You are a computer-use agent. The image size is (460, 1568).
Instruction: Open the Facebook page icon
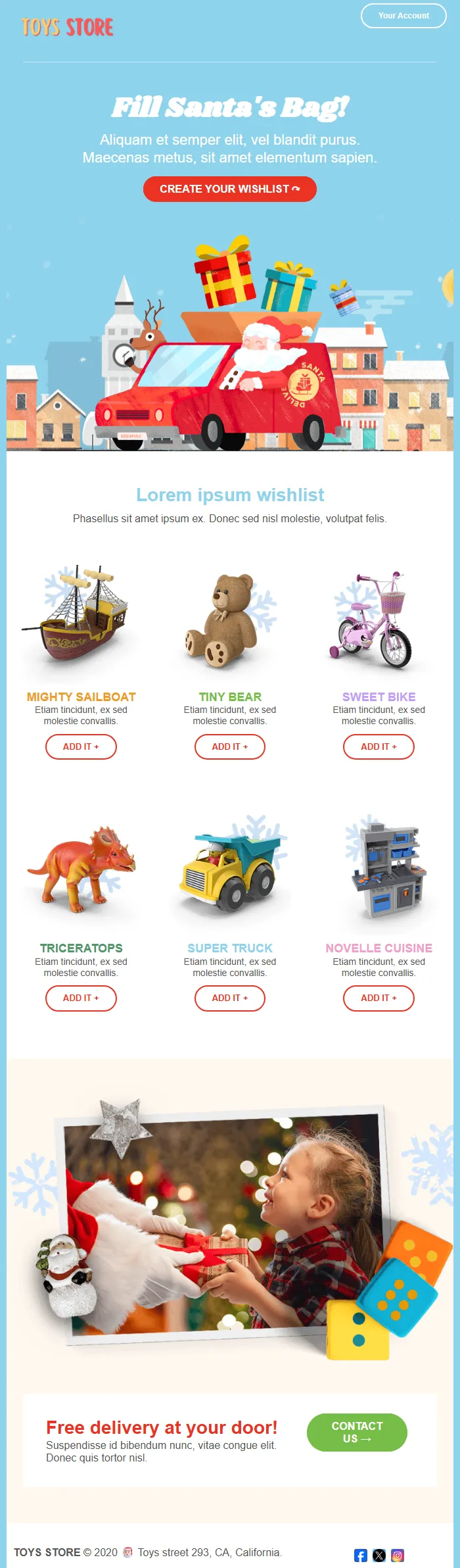361,1555
